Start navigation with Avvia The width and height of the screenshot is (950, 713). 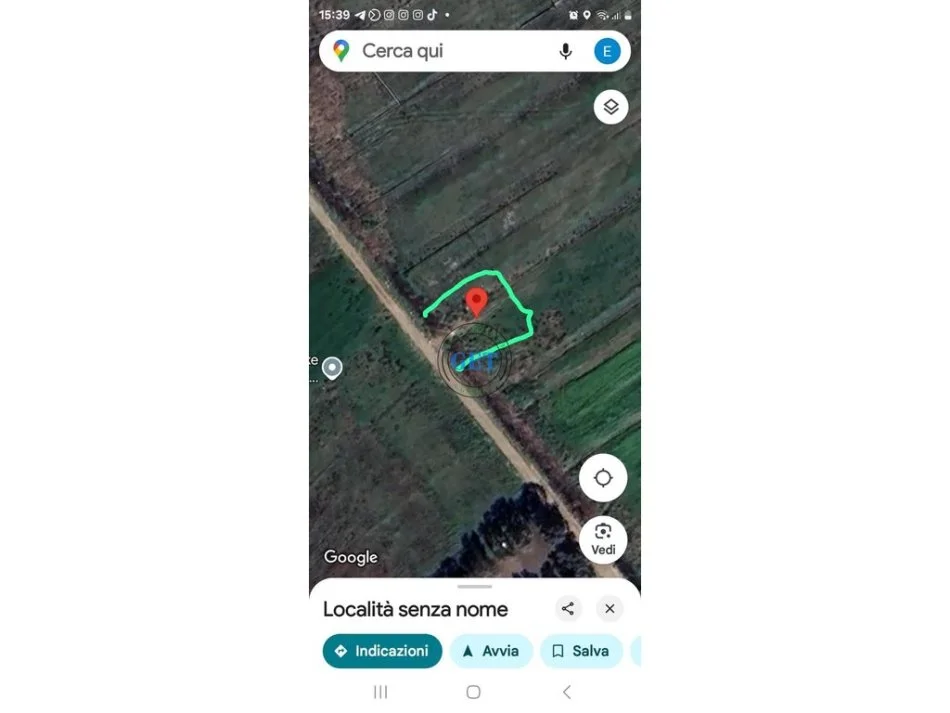[x=490, y=651]
